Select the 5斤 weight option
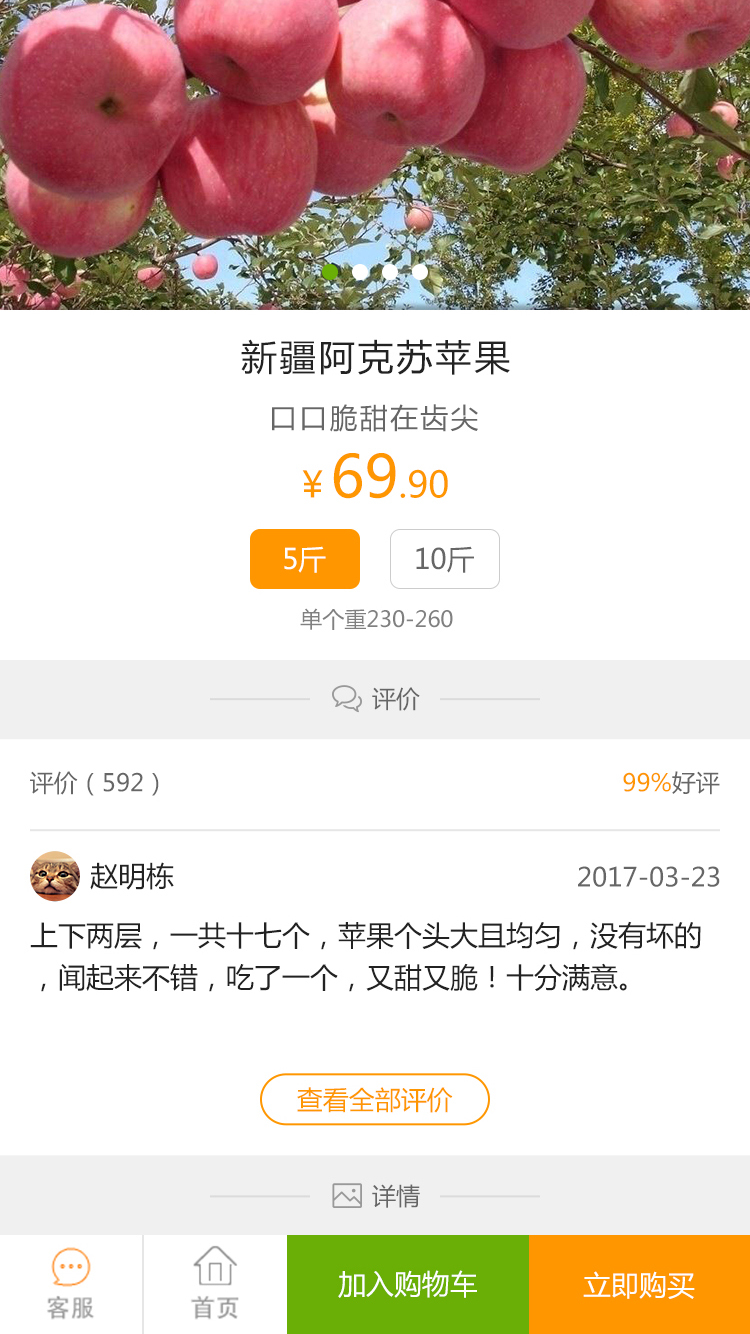This screenshot has width=750, height=1334. click(x=304, y=559)
